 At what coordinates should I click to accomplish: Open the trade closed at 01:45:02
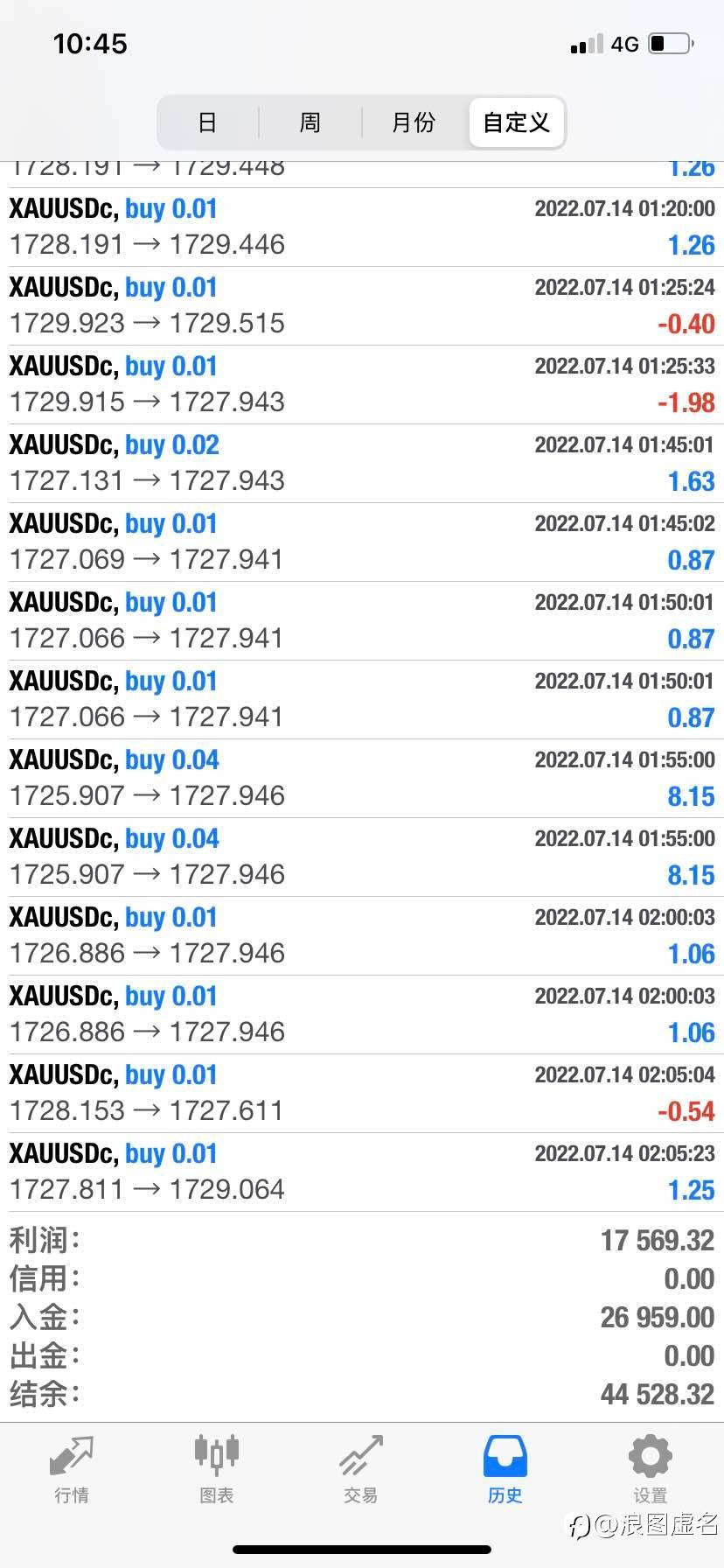pyautogui.click(x=362, y=542)
